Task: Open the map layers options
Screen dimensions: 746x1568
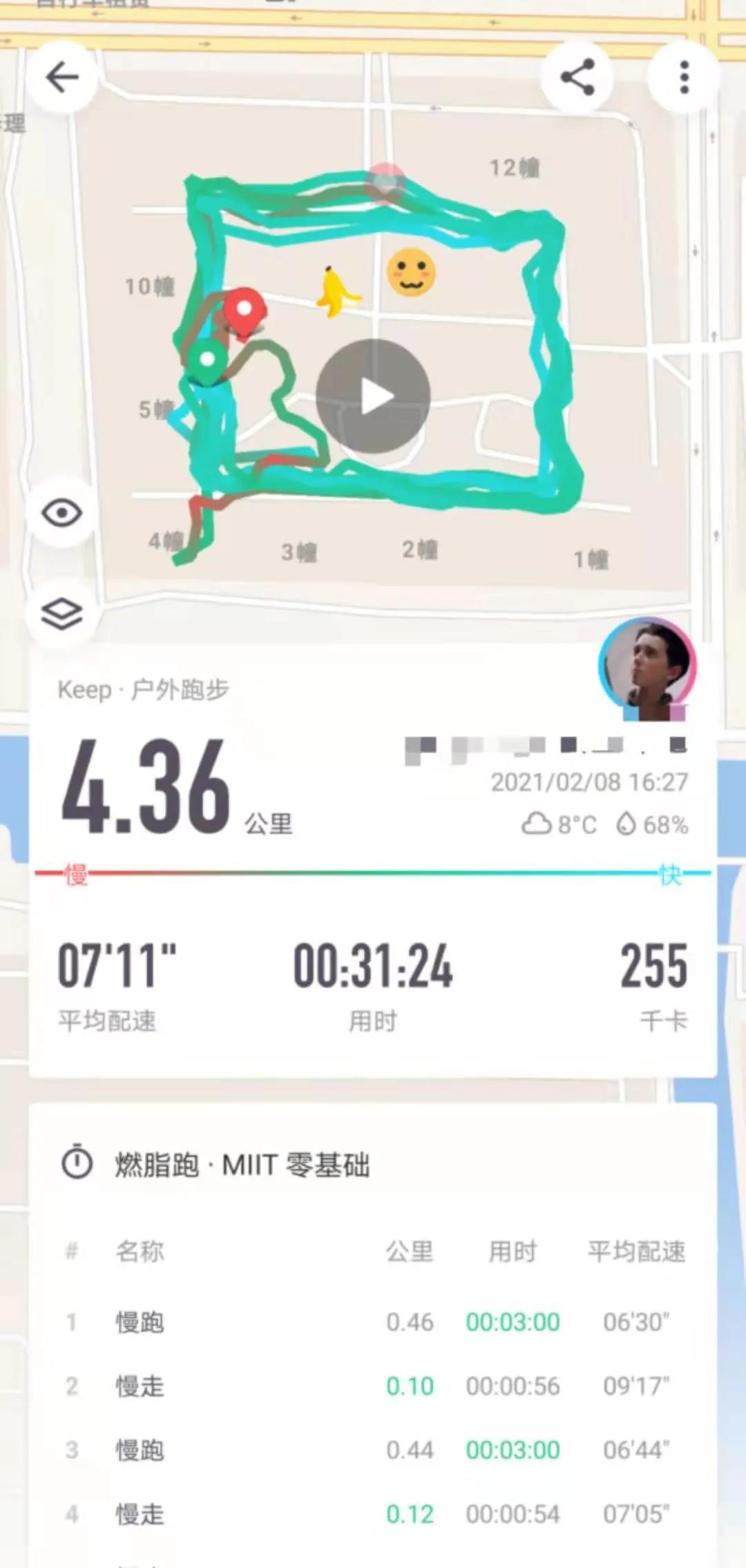Action: (62, 614)
